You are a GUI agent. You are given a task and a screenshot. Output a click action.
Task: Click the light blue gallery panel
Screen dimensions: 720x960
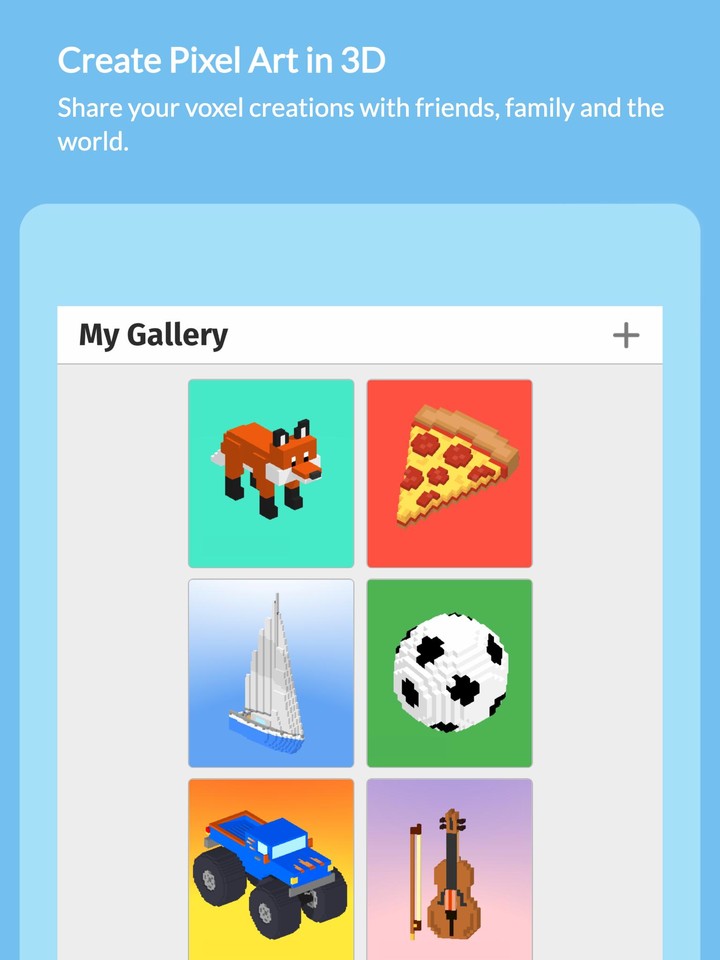pyautogui.click(x=360, y=250)
